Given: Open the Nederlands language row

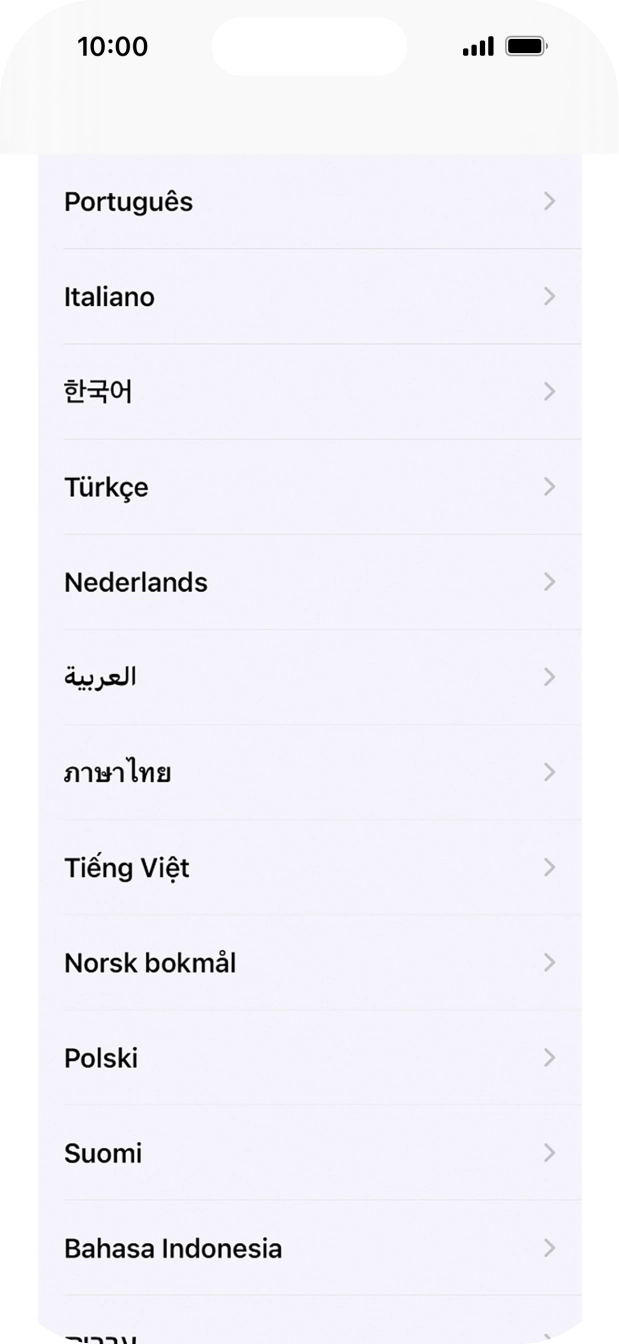Looking at the screenshot, I should coord(309,582).
